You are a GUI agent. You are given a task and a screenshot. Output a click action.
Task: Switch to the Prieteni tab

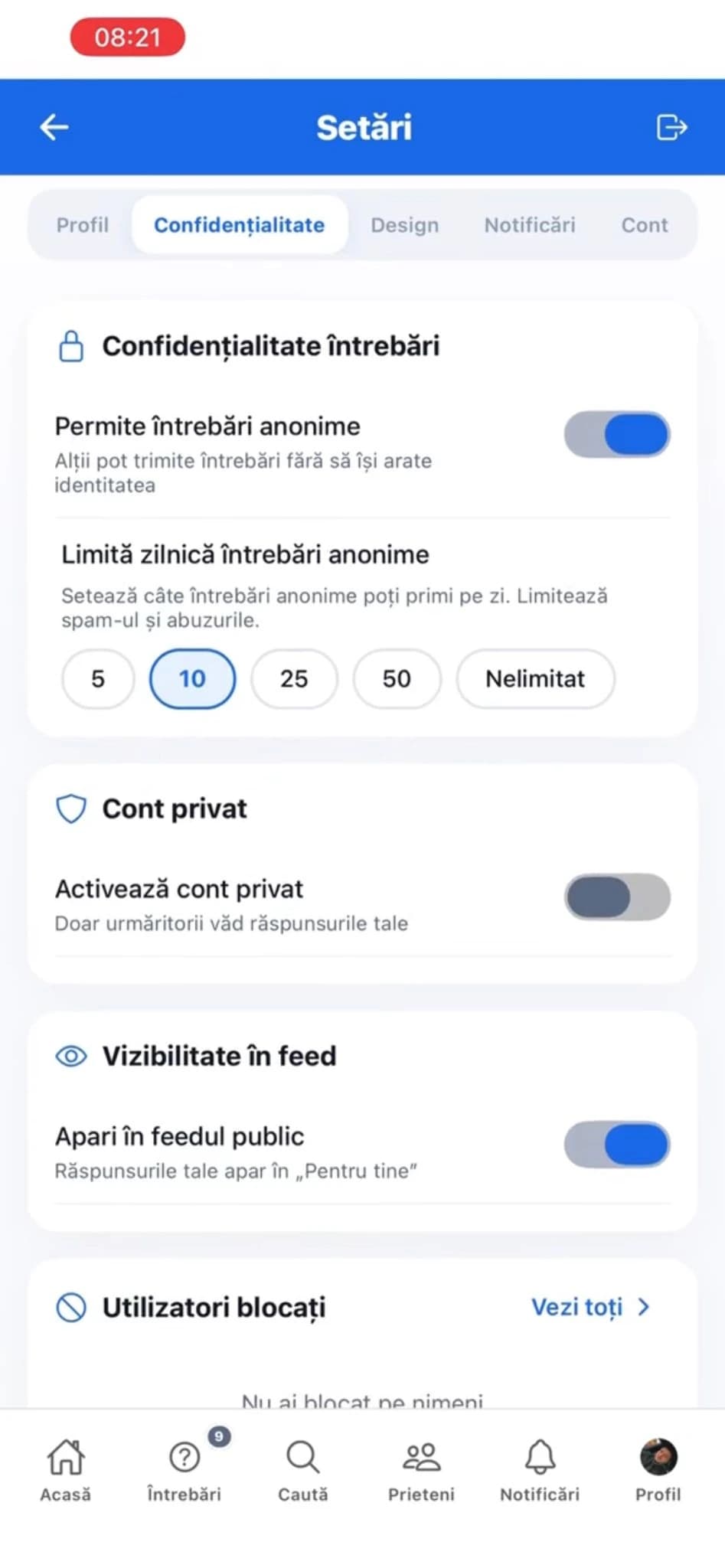click(x=421, y=1470)
